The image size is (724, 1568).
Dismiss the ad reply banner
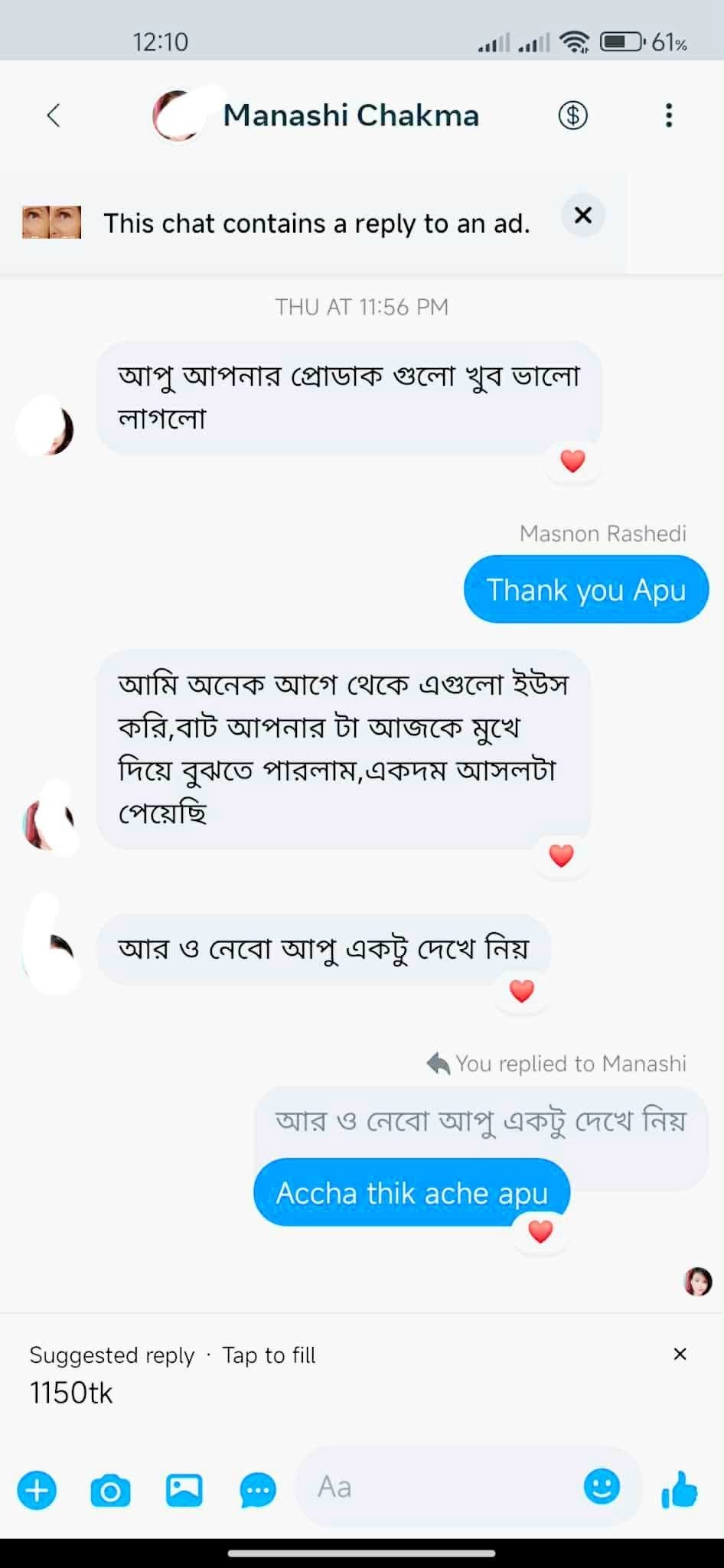583,216
